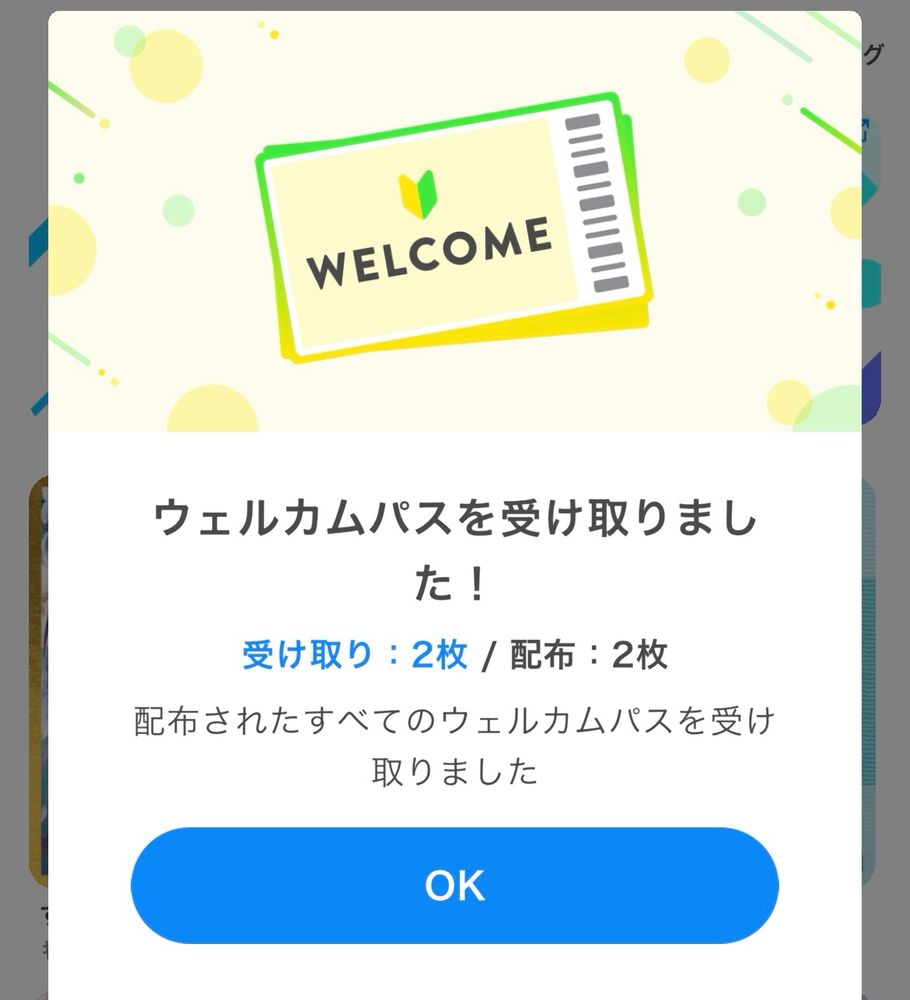This screenshot has width=910, height=1000.
Task: Tap the blue OK button
Action: (x=455, y=884)
